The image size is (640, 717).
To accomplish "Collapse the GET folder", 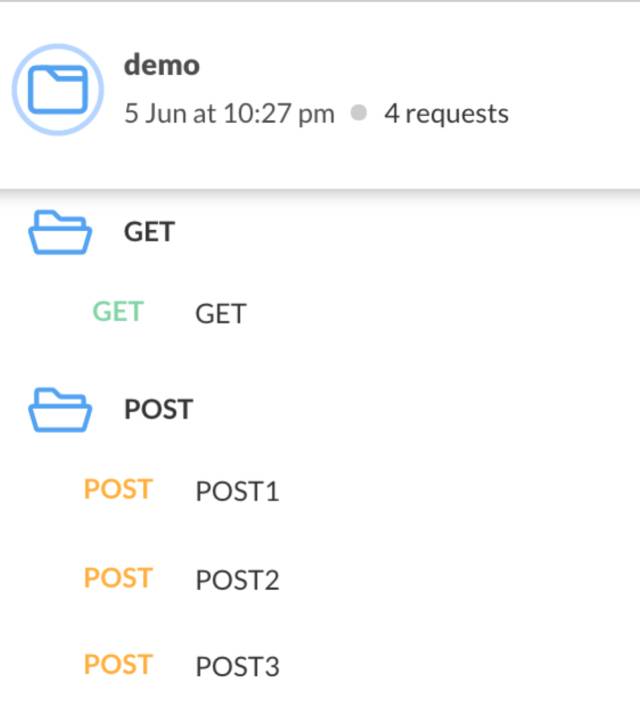I will pos(60,232).
